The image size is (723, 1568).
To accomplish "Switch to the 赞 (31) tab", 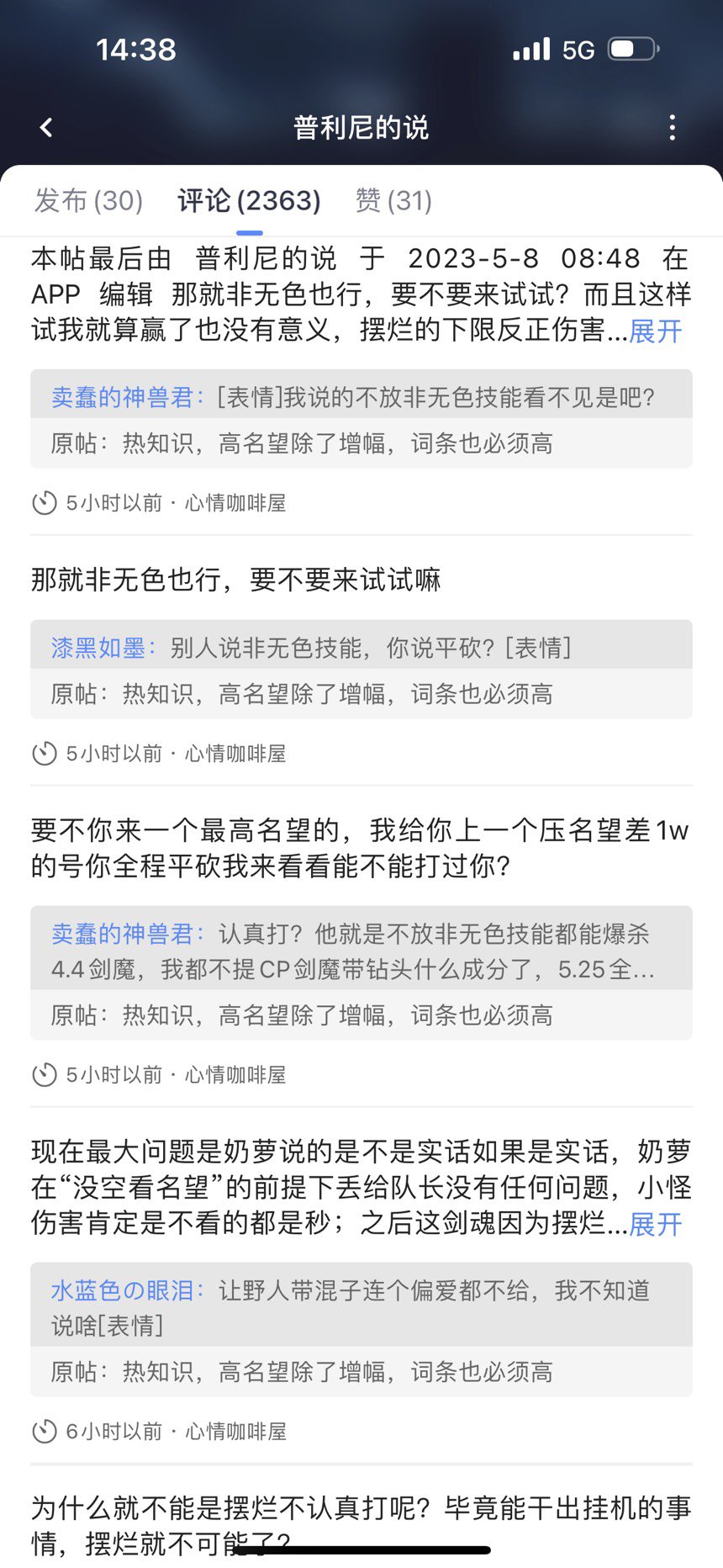I will click(393, 201).
